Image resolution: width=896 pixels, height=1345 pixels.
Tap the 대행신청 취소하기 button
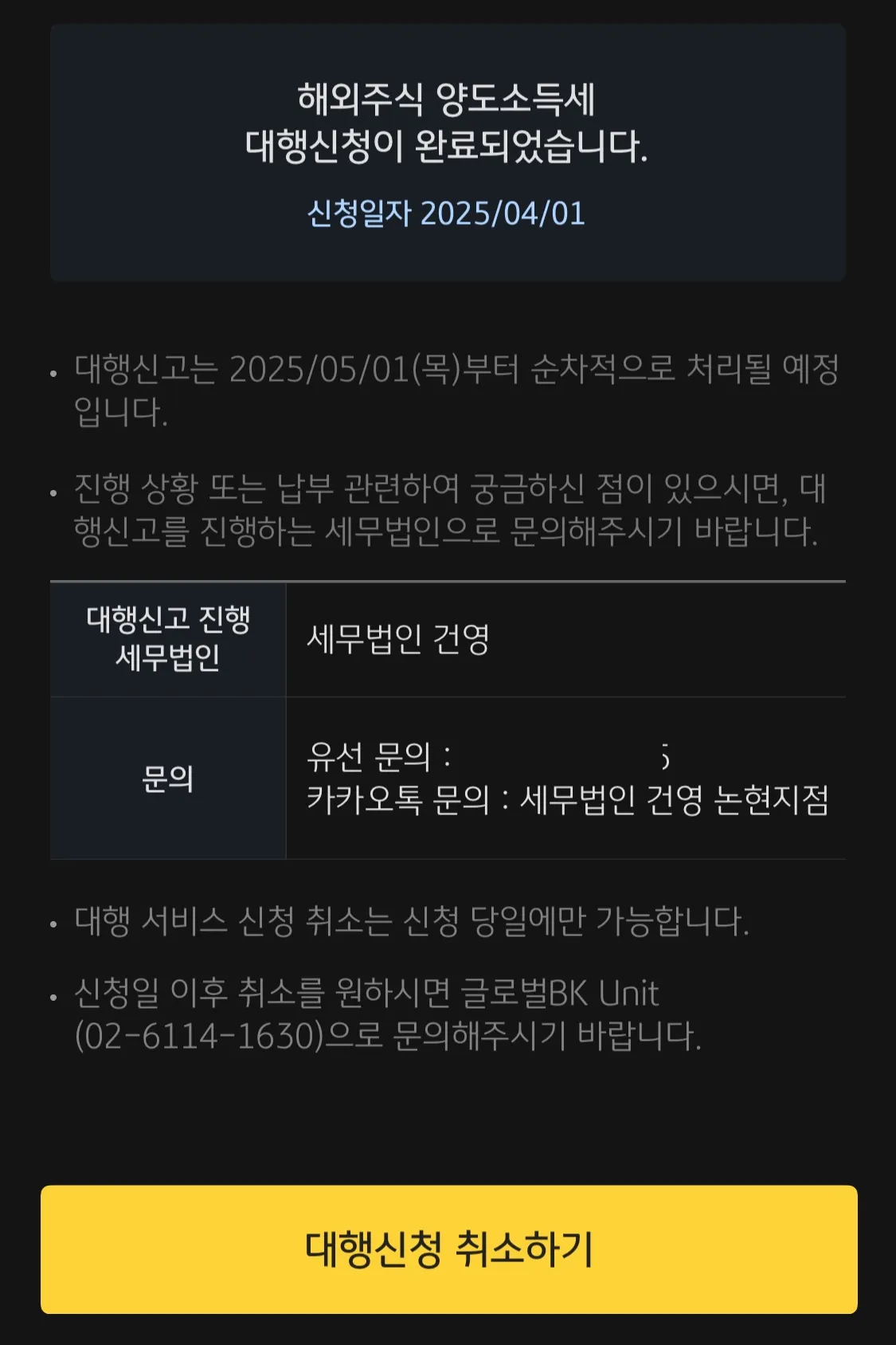448,1249
